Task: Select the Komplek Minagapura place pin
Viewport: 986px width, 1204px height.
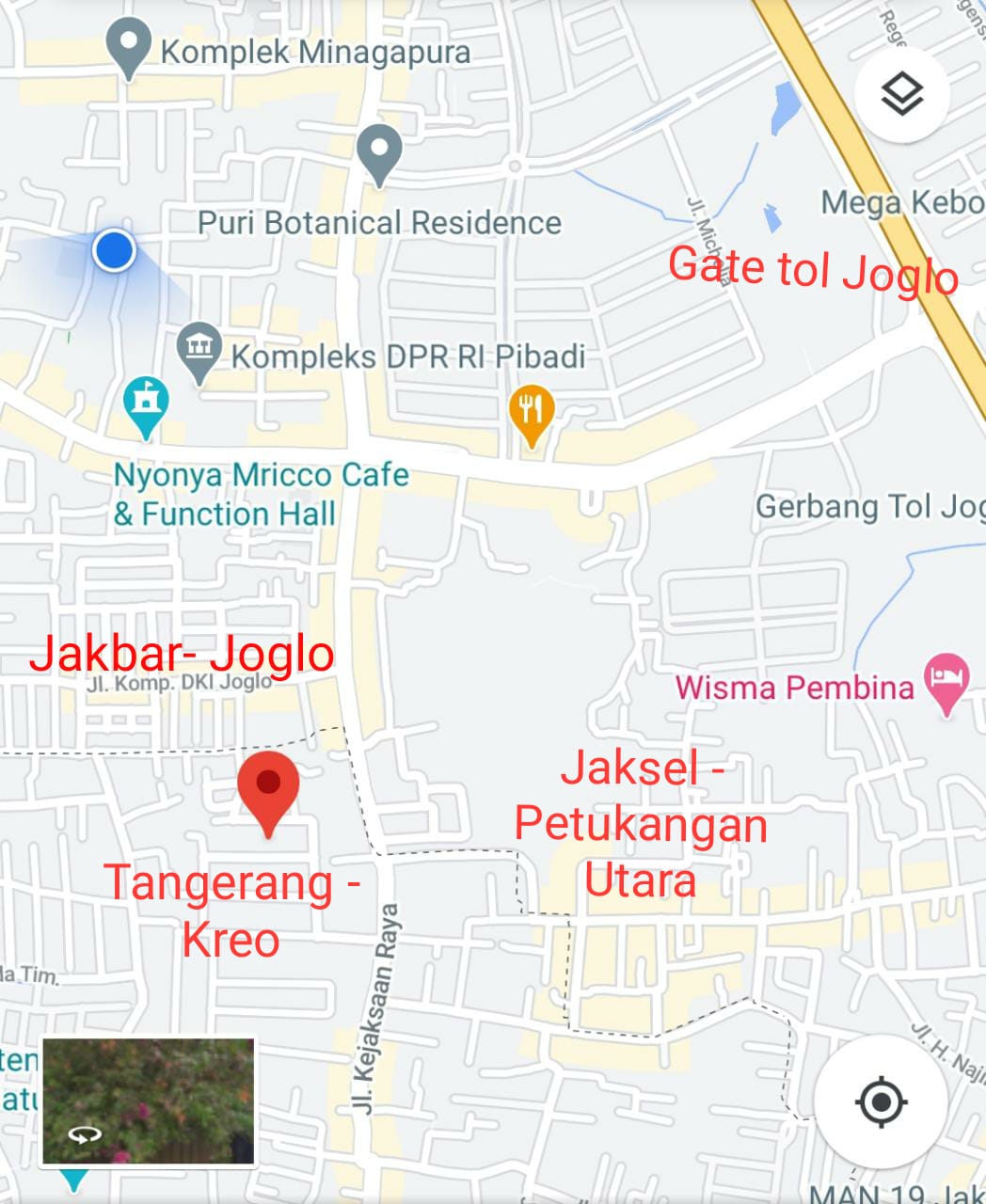Action: pos(129,47)
